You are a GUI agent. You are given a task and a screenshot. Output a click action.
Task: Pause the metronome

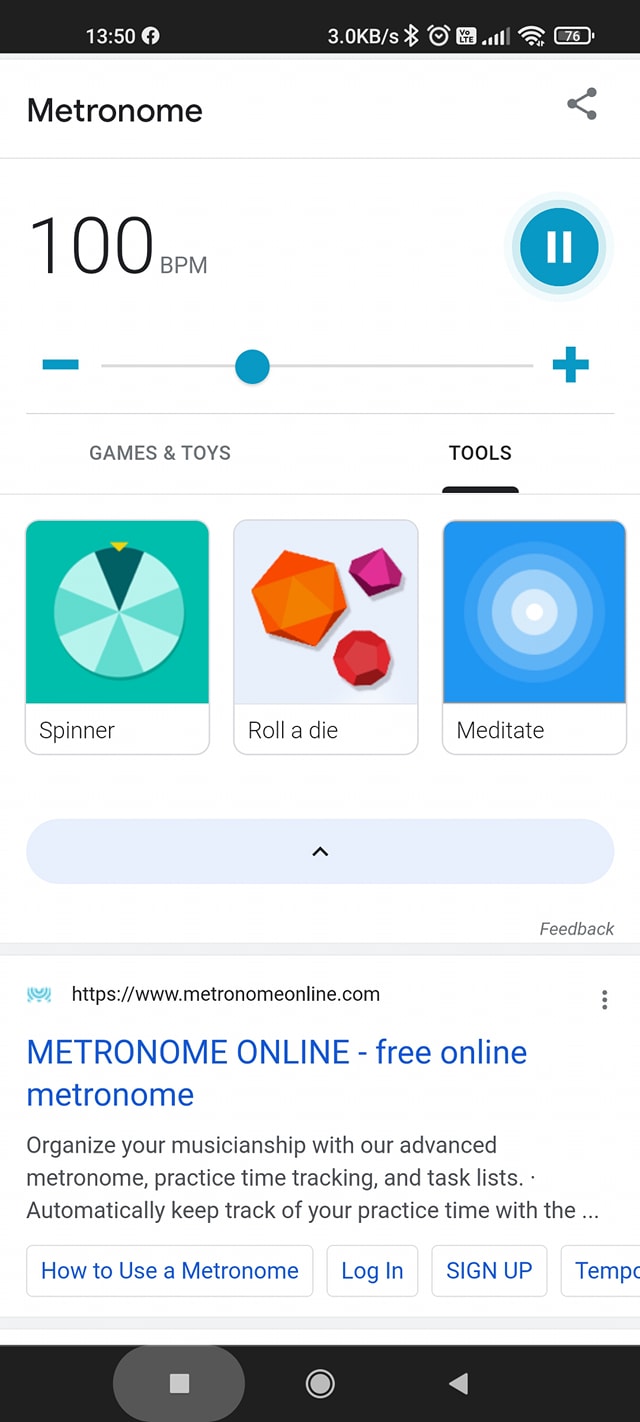[x=559, y=246]
